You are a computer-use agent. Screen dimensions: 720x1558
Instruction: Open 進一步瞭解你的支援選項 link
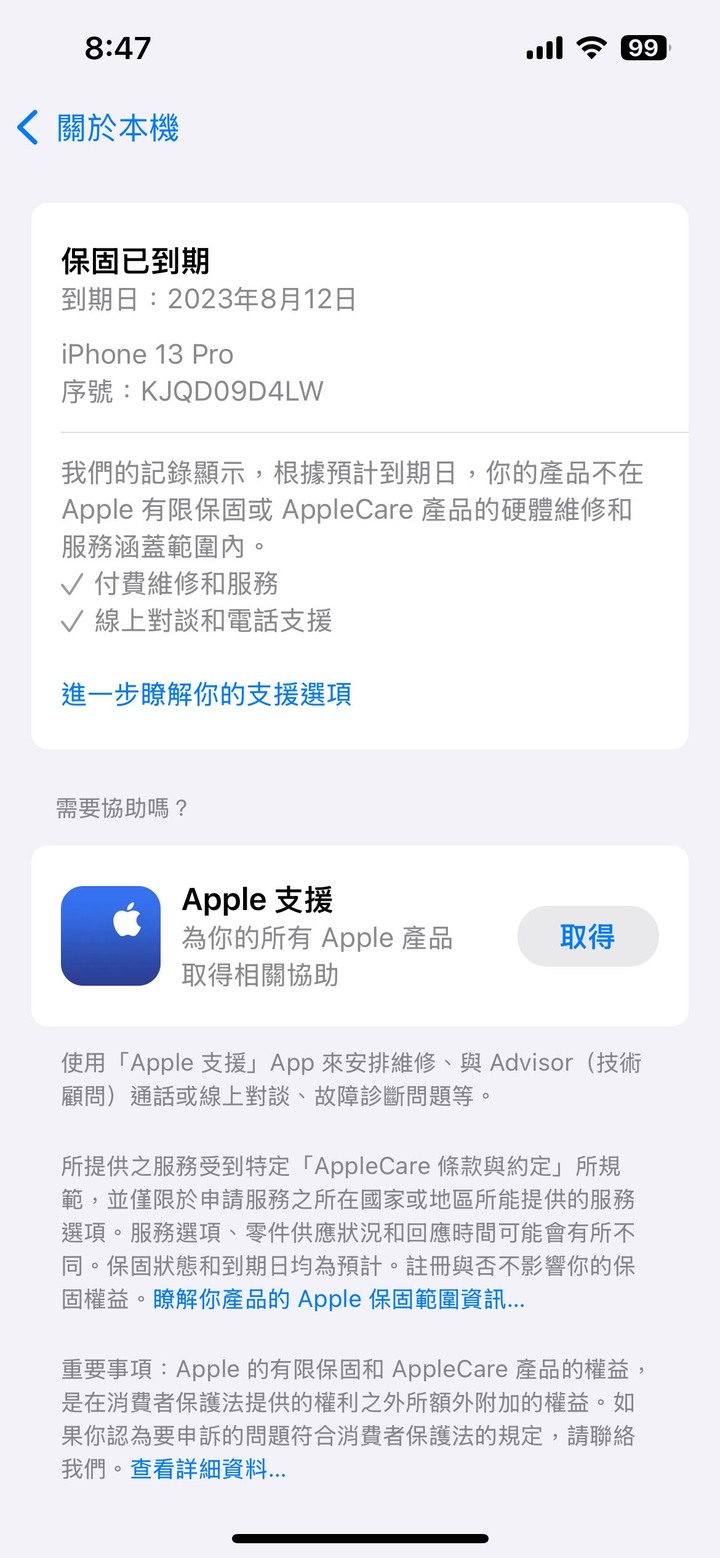[206, 694]
